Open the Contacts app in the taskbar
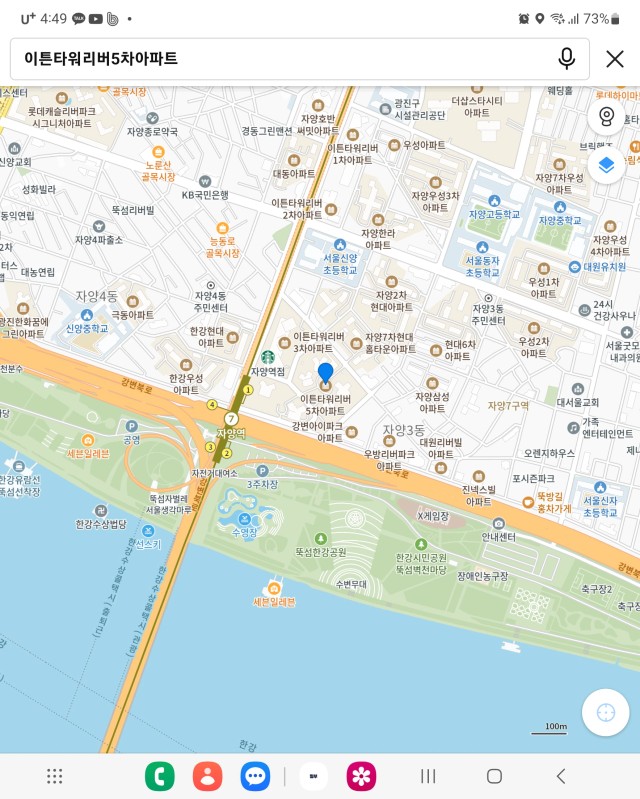Screen dimensions: 640x799 coord(207,776)
